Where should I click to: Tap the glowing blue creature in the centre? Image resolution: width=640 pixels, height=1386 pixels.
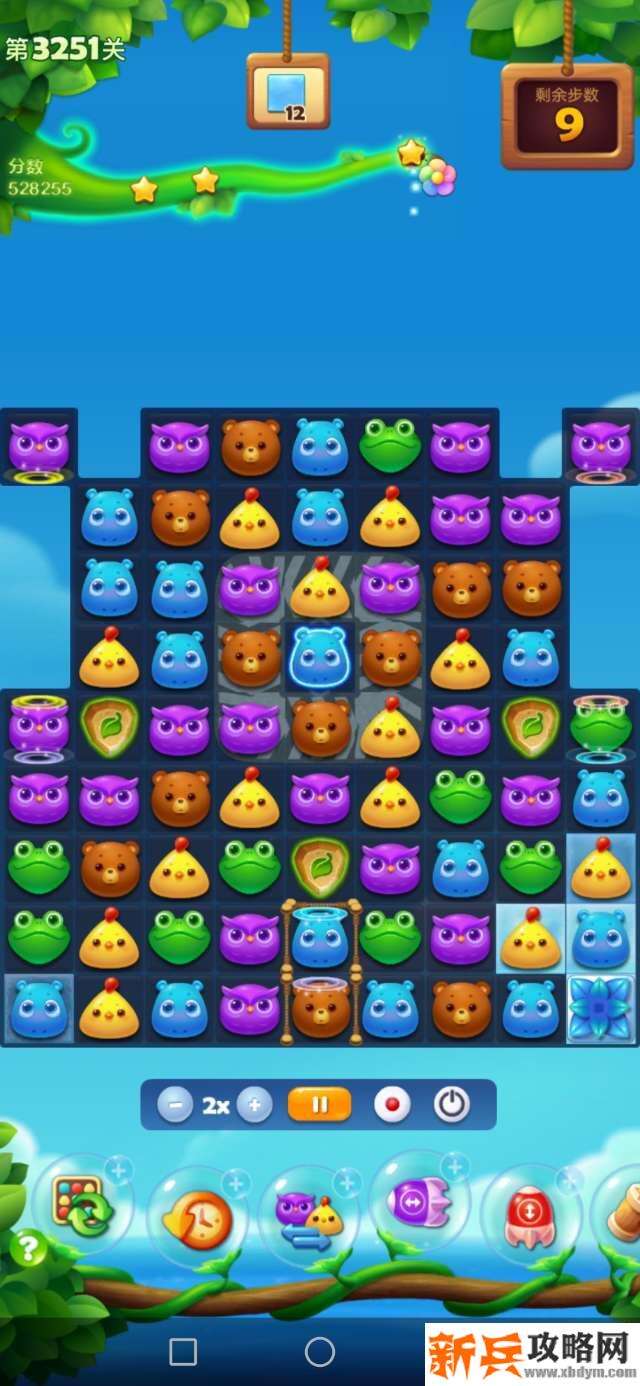[320, 656]
